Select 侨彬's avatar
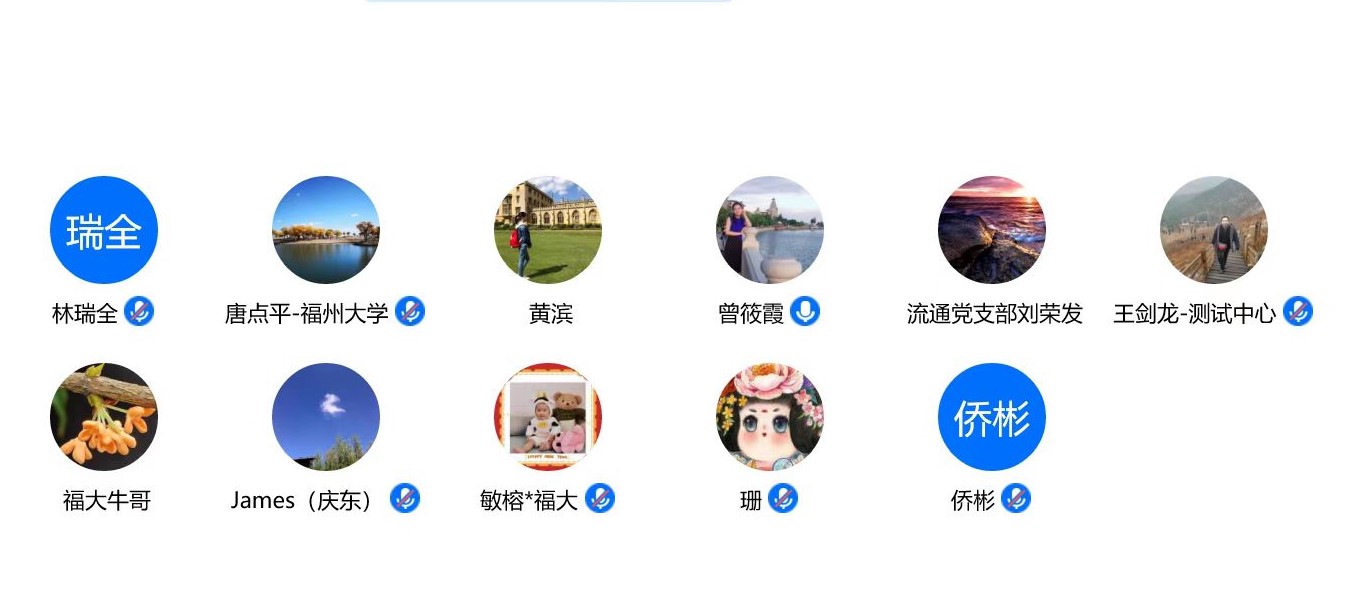 coord(992,417)
